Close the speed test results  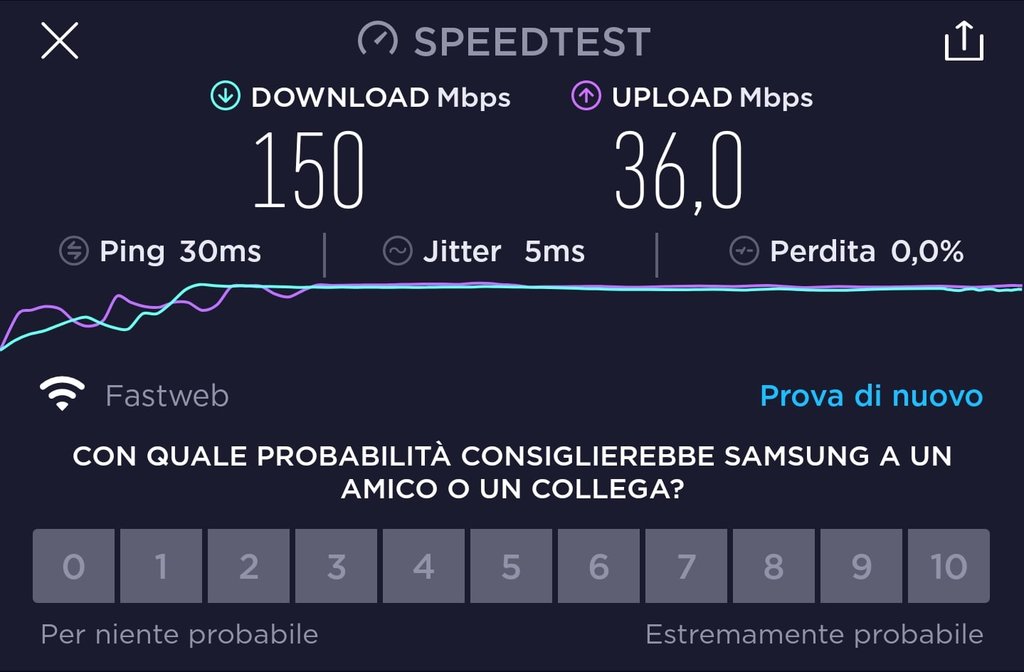coord(59,41)
